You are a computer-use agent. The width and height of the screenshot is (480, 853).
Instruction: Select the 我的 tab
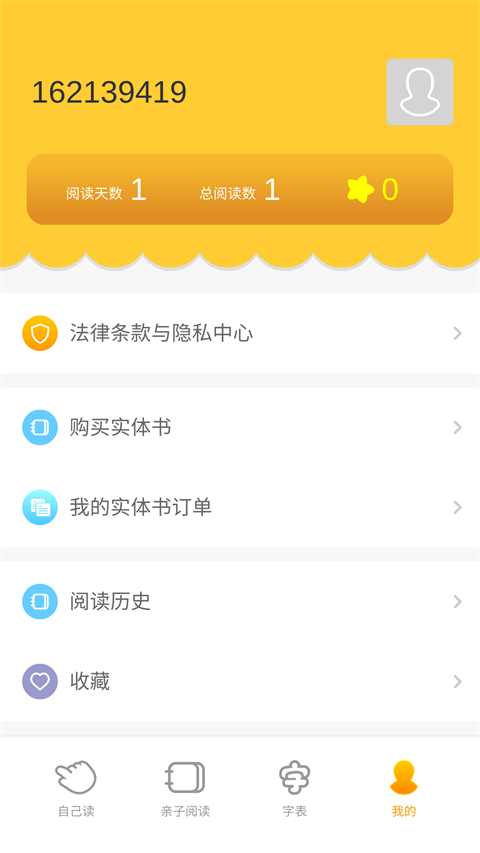[404, 789]
